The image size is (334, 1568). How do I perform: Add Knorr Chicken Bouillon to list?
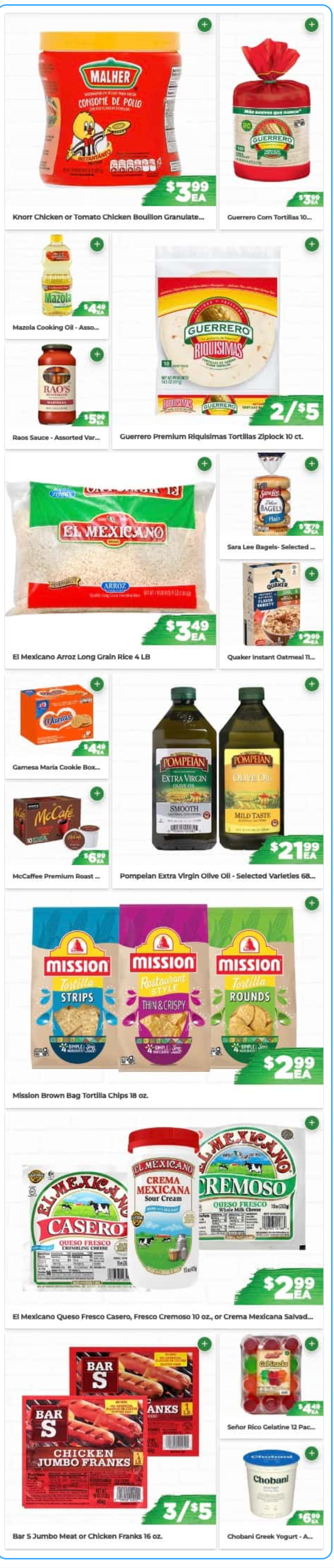pyautogui.click(x=204, y=25)
